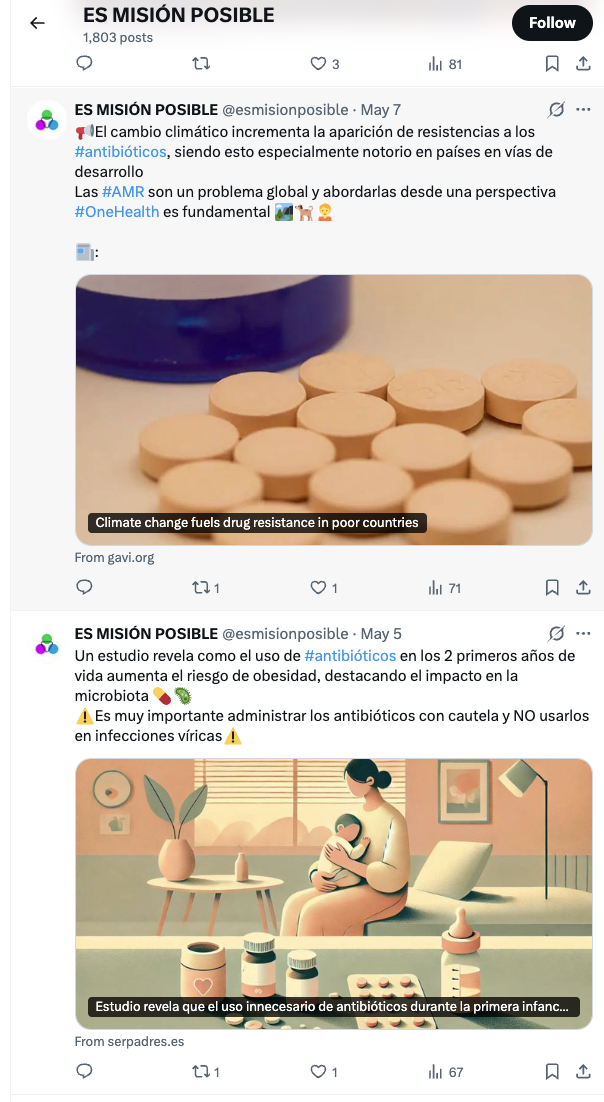Go back using the arrow

pyautogui.click(x=37, y=23)
